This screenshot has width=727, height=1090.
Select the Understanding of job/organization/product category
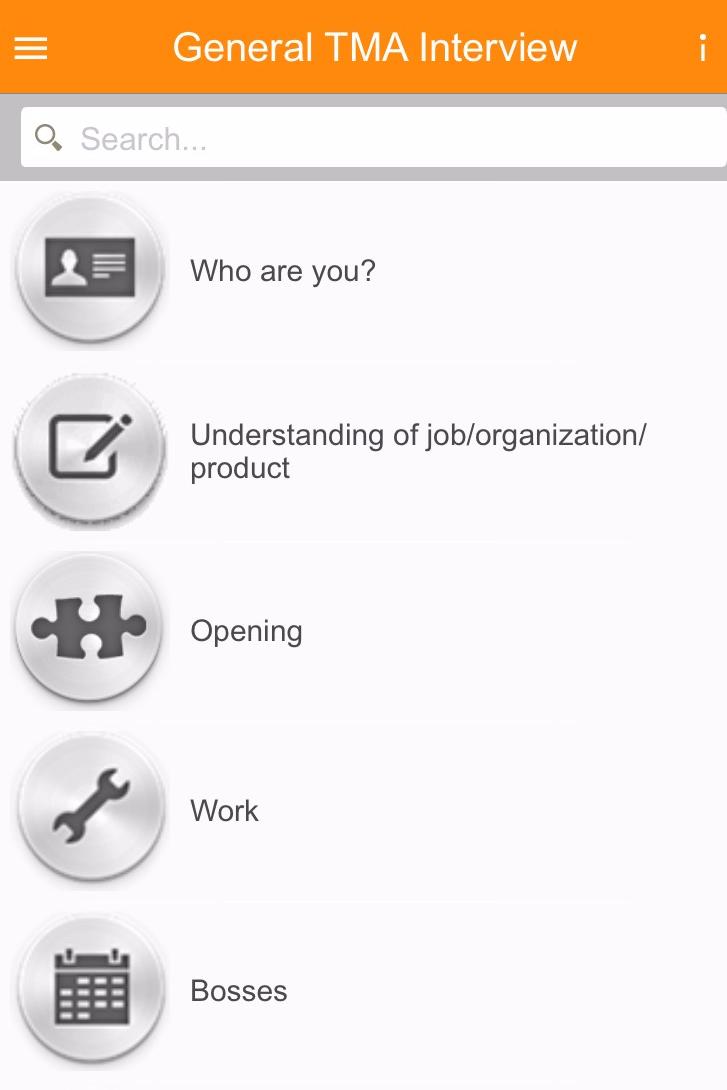click(x=400, y=449)
